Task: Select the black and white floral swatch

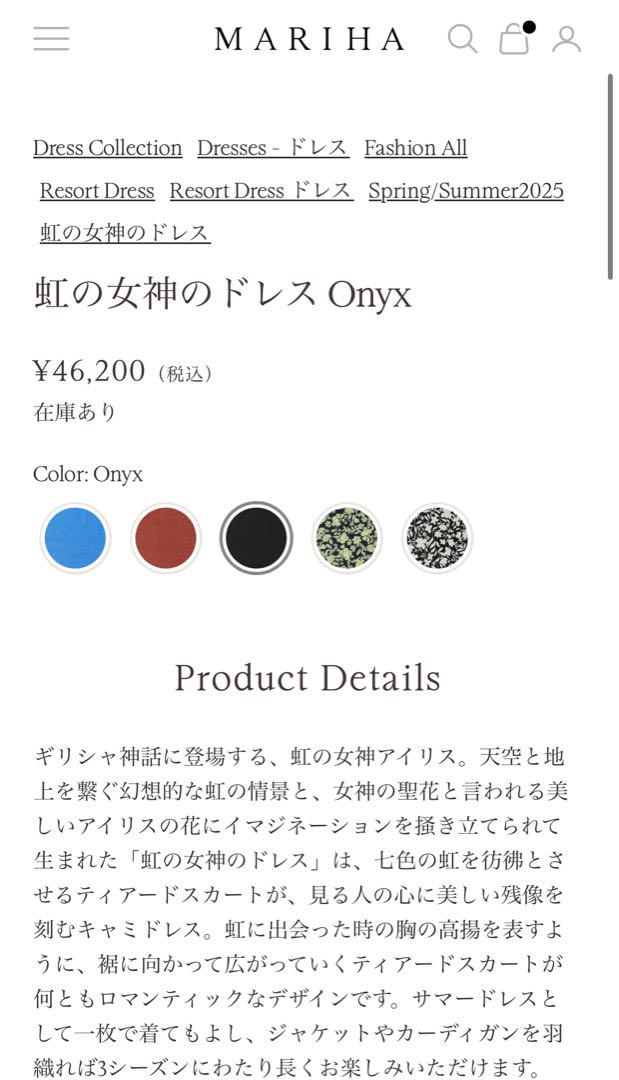Action: click(x=437, y=538)
